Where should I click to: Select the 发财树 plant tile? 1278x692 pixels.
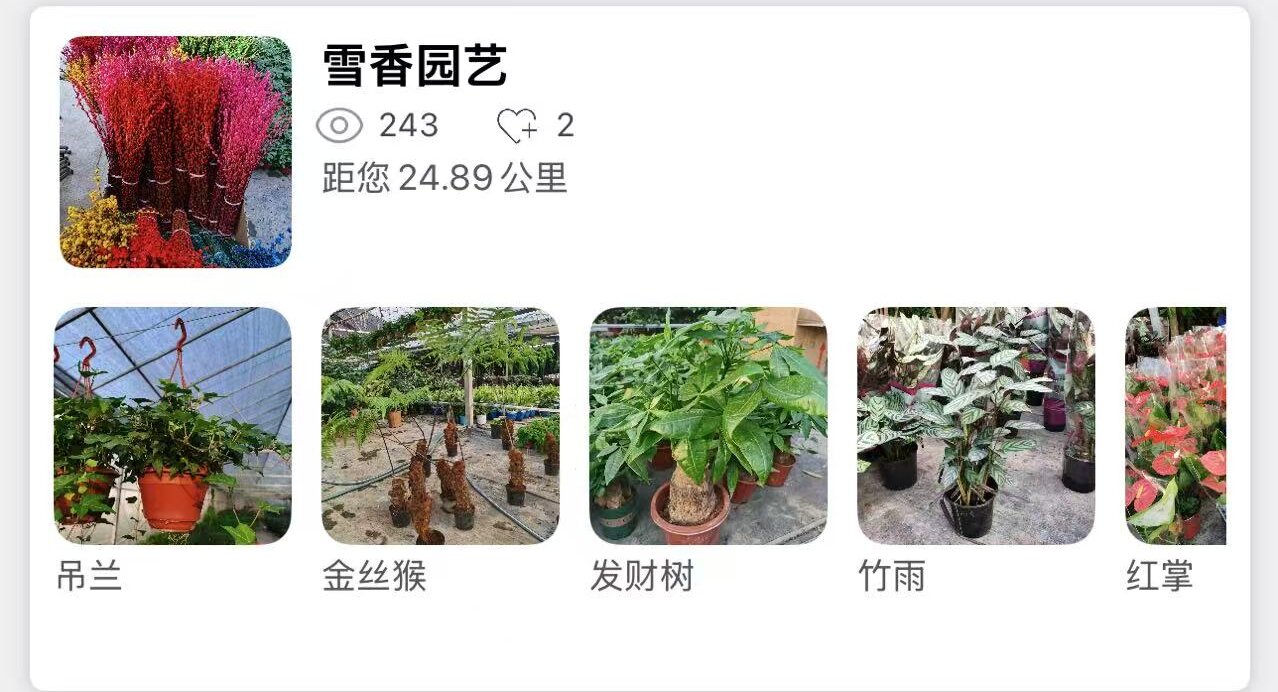pyautogui.click(x=708, y=425)
